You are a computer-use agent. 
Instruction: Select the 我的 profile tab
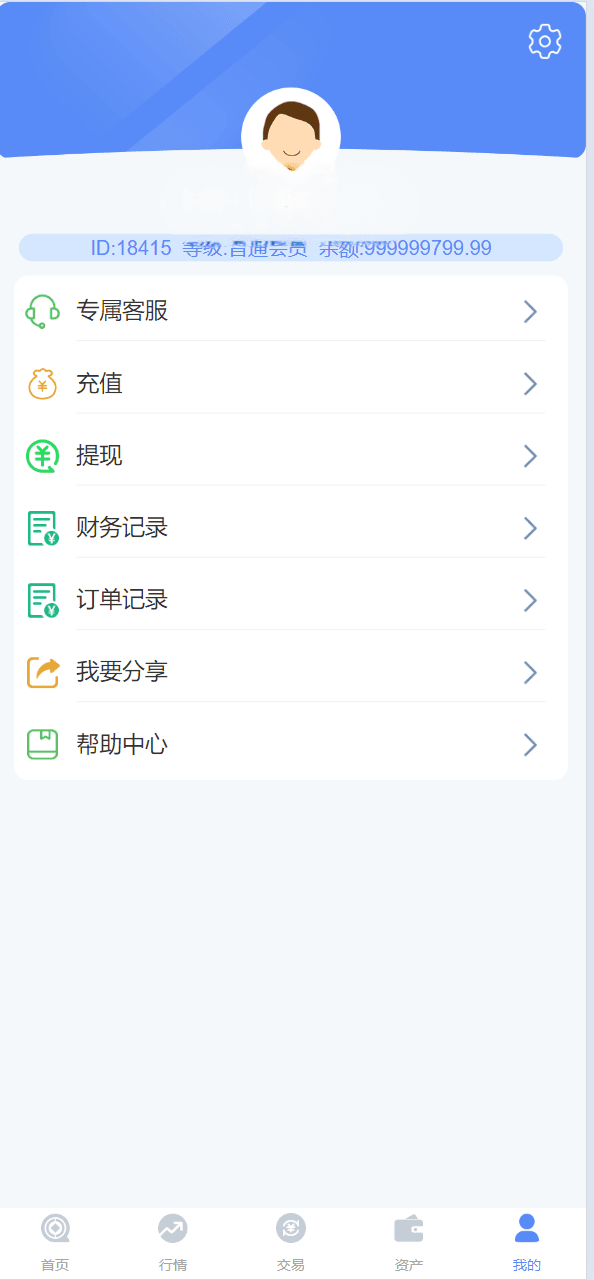[527, 1242]
